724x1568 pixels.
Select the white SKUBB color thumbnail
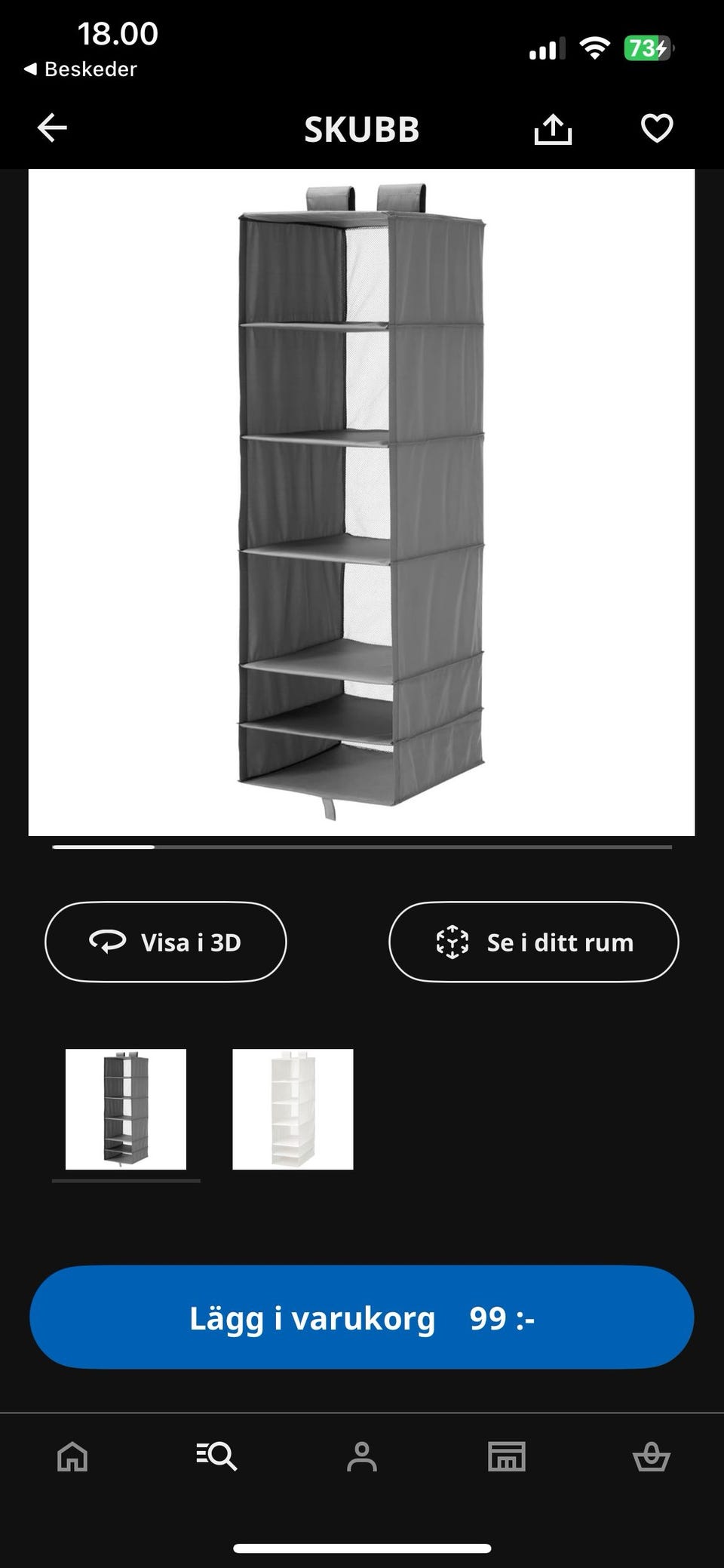292,1106
